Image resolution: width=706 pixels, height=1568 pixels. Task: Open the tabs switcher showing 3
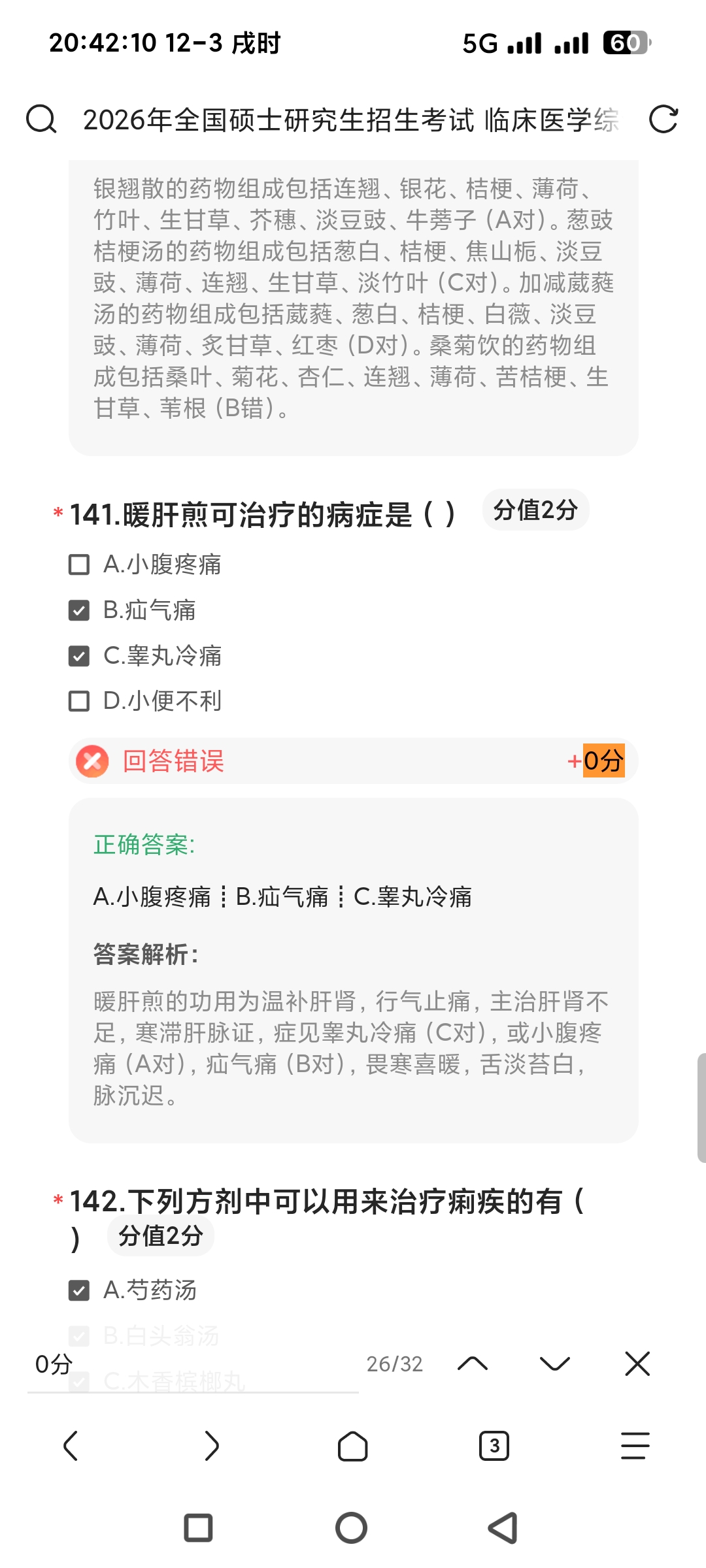point(494,1446)
